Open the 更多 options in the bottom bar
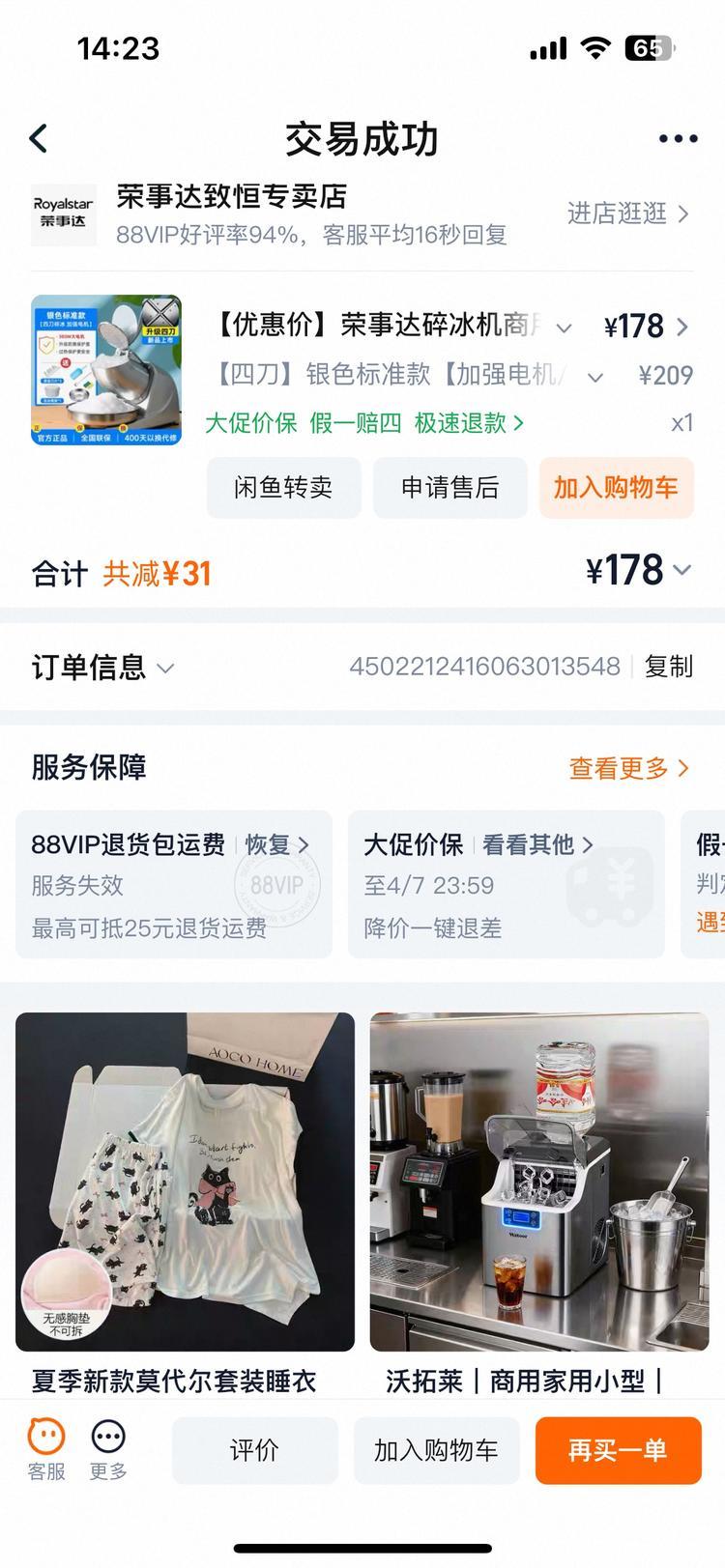This screenshot has height=1568, width=725. 108,1449
